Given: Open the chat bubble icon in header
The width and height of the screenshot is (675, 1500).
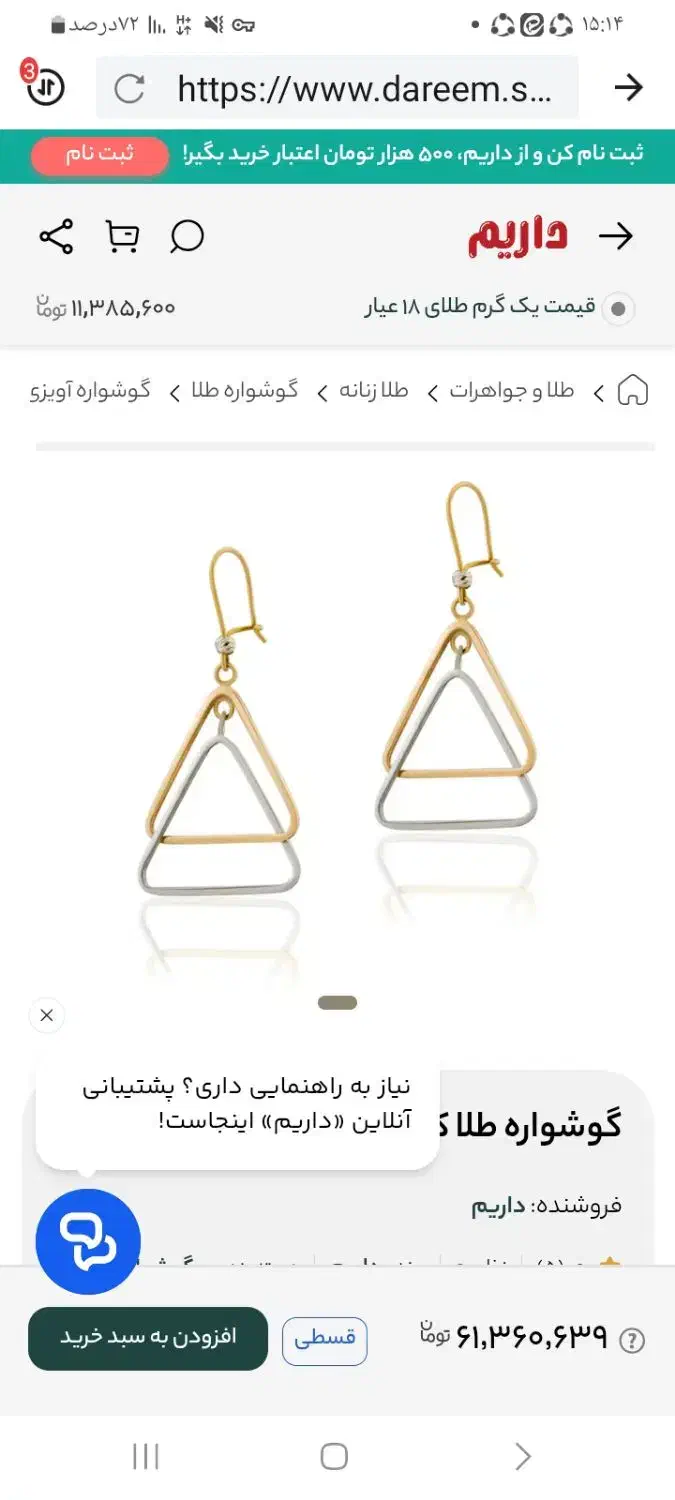Looking at the screenshot, I should [187, 237].
